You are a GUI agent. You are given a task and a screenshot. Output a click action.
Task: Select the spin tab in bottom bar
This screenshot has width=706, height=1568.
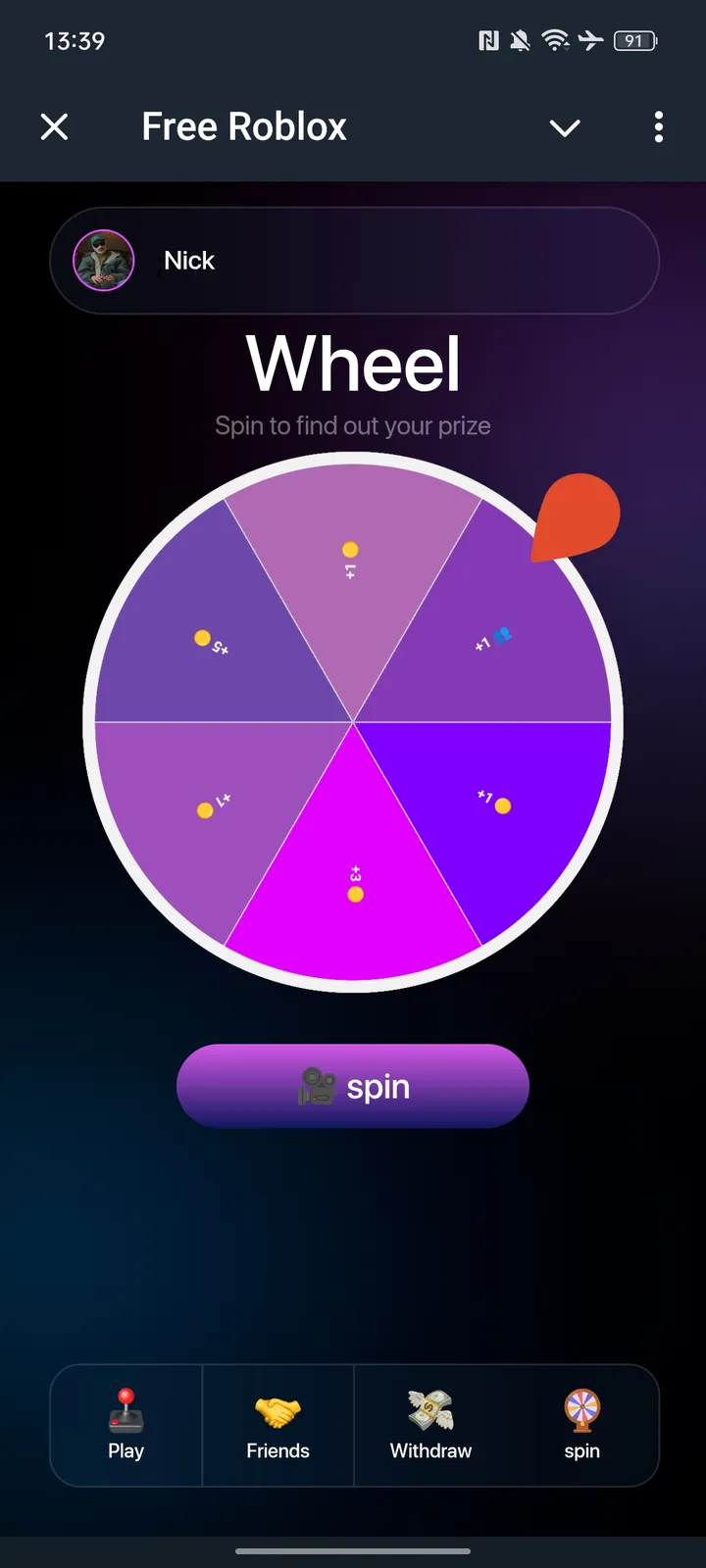click(x=581, y=1426)
